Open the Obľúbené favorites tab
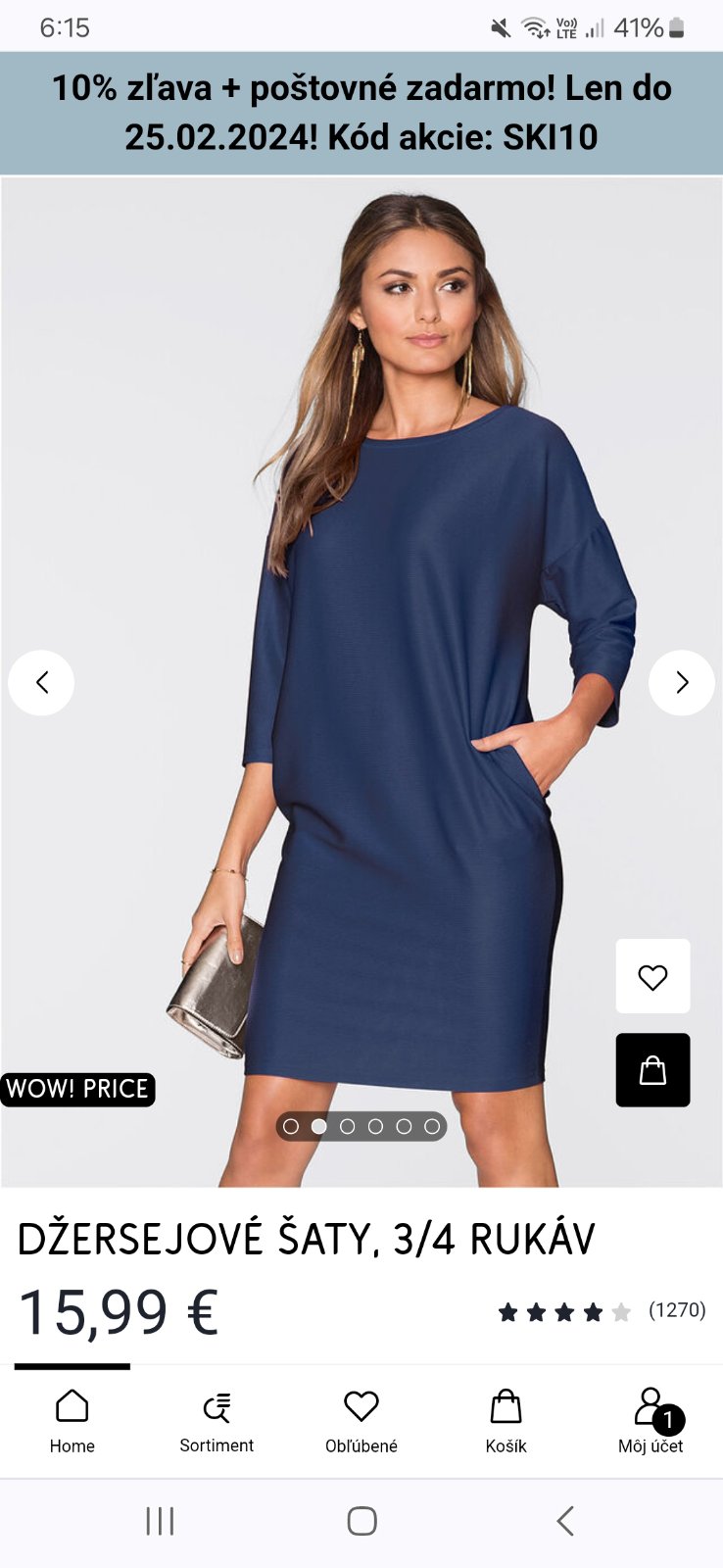Viewport: 723px width, 1568px height. click(x=361, y=1421)
